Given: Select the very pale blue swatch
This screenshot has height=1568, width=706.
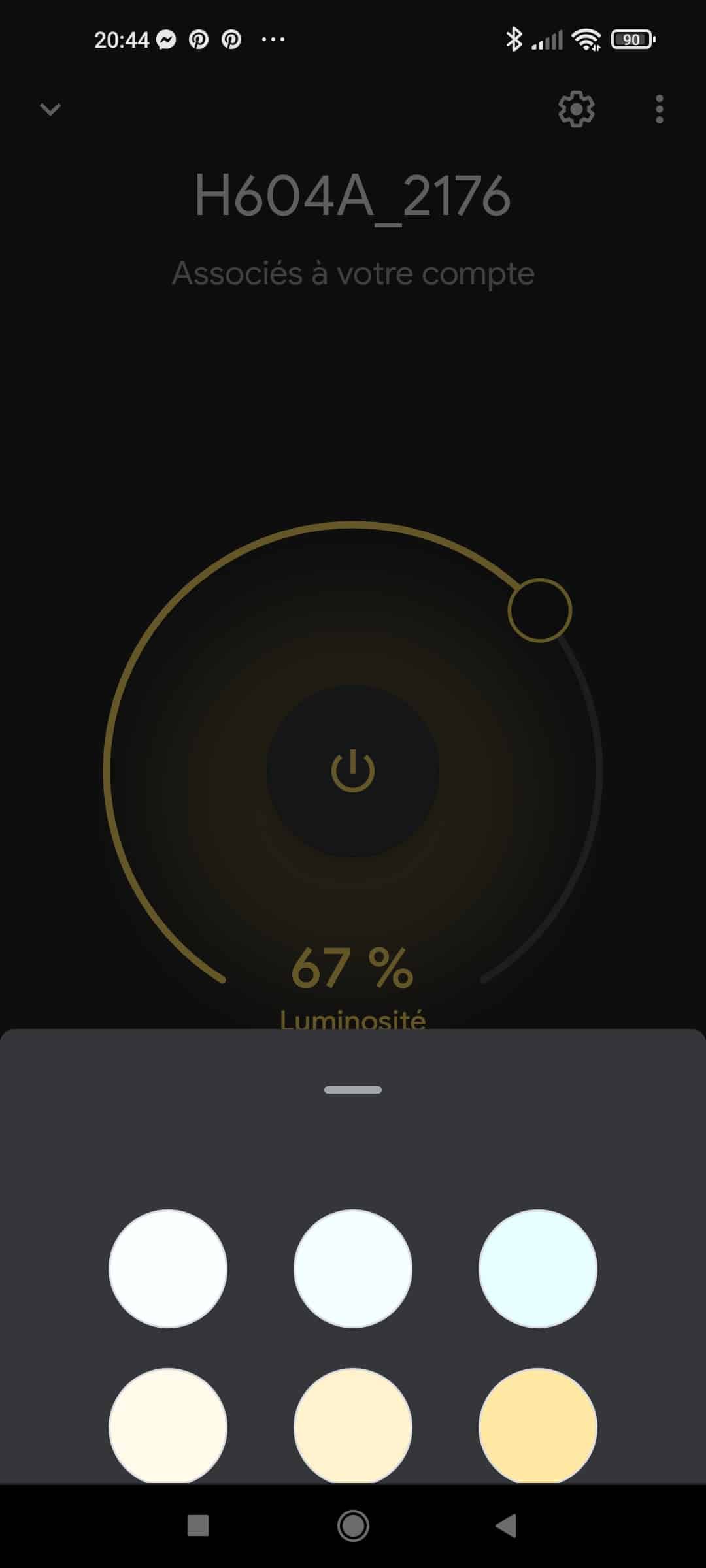Looking at the screenshot, I should (x=353, y=1268).
